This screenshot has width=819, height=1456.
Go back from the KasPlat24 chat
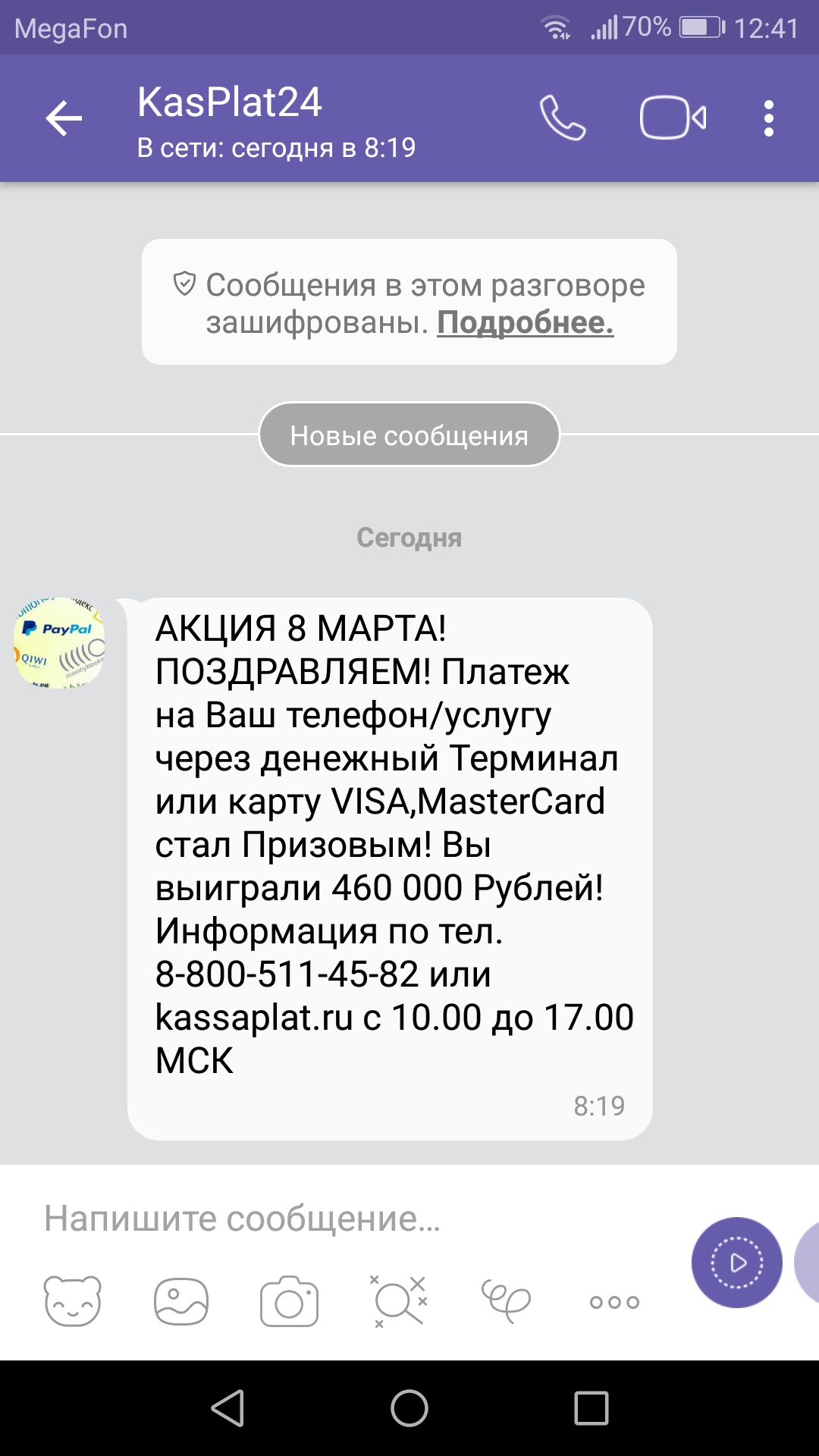coord(64,119)
